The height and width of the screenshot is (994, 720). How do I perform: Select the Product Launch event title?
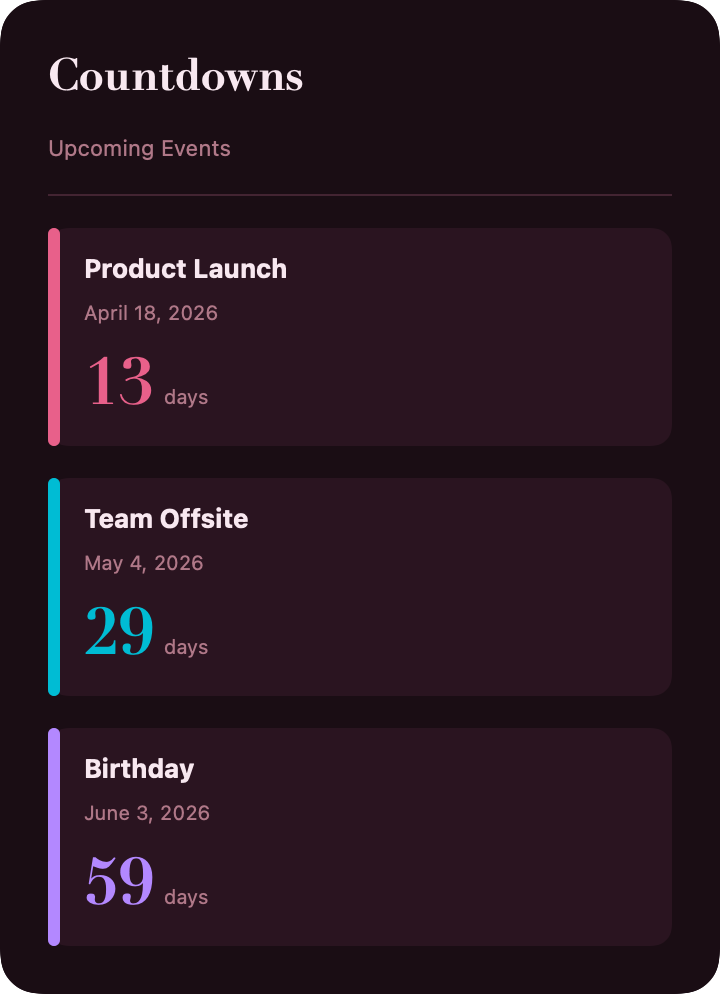point(185,269)
